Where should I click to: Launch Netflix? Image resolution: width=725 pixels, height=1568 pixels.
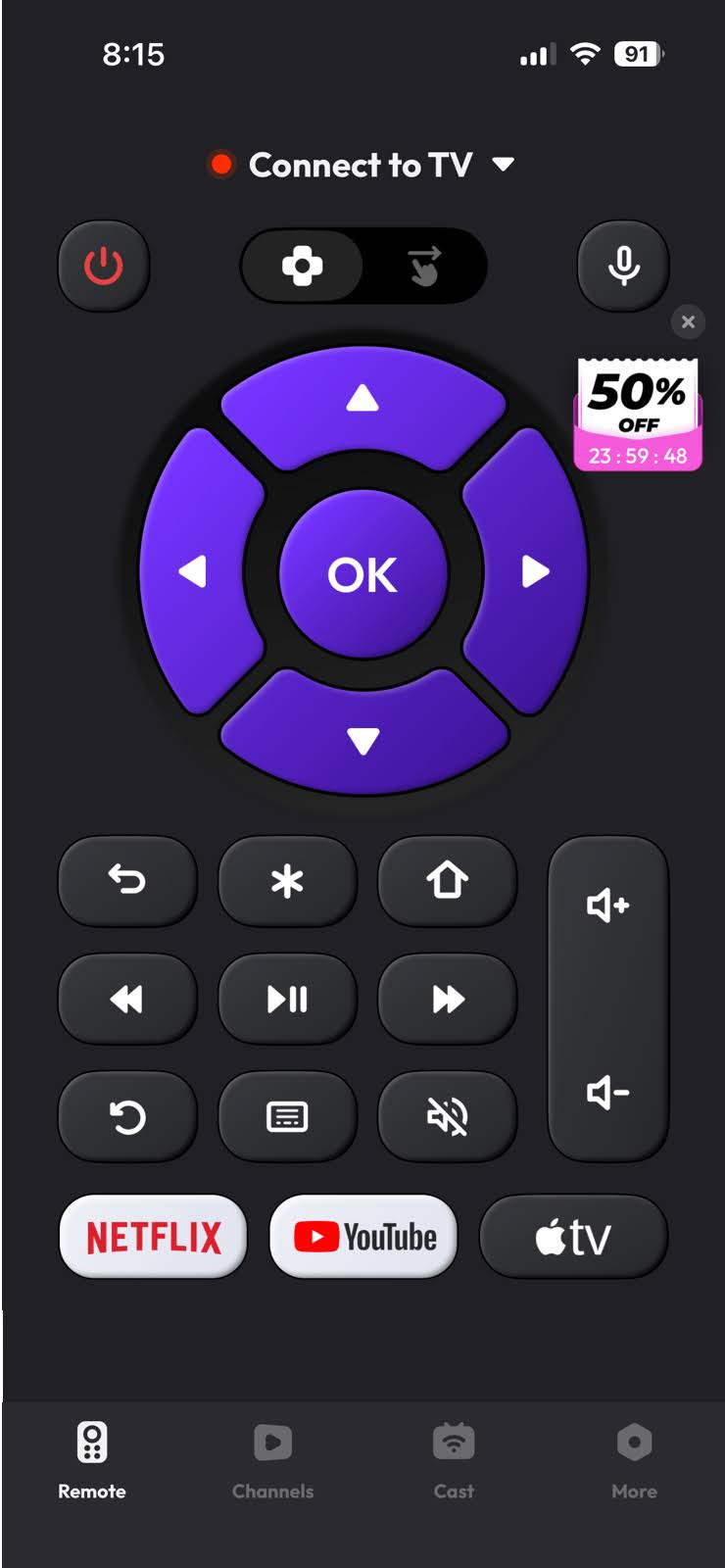pos(153,1236)
